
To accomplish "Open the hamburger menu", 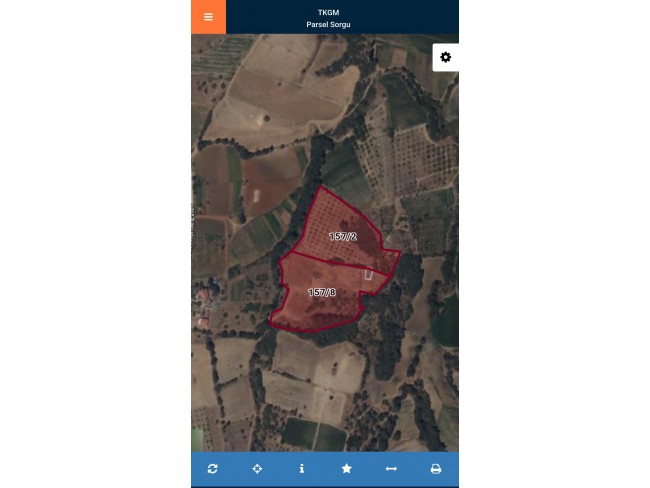I will pos(208,17).
